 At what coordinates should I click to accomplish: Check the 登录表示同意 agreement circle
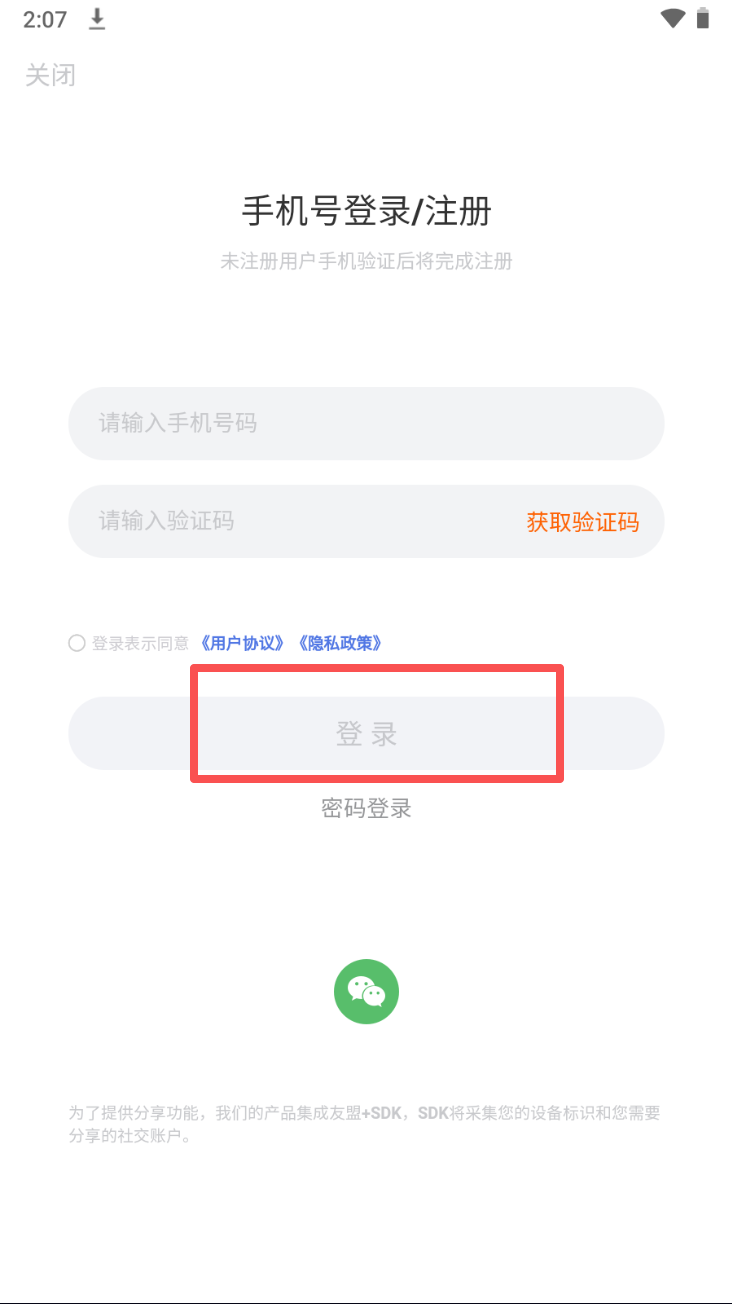[77, 643]
